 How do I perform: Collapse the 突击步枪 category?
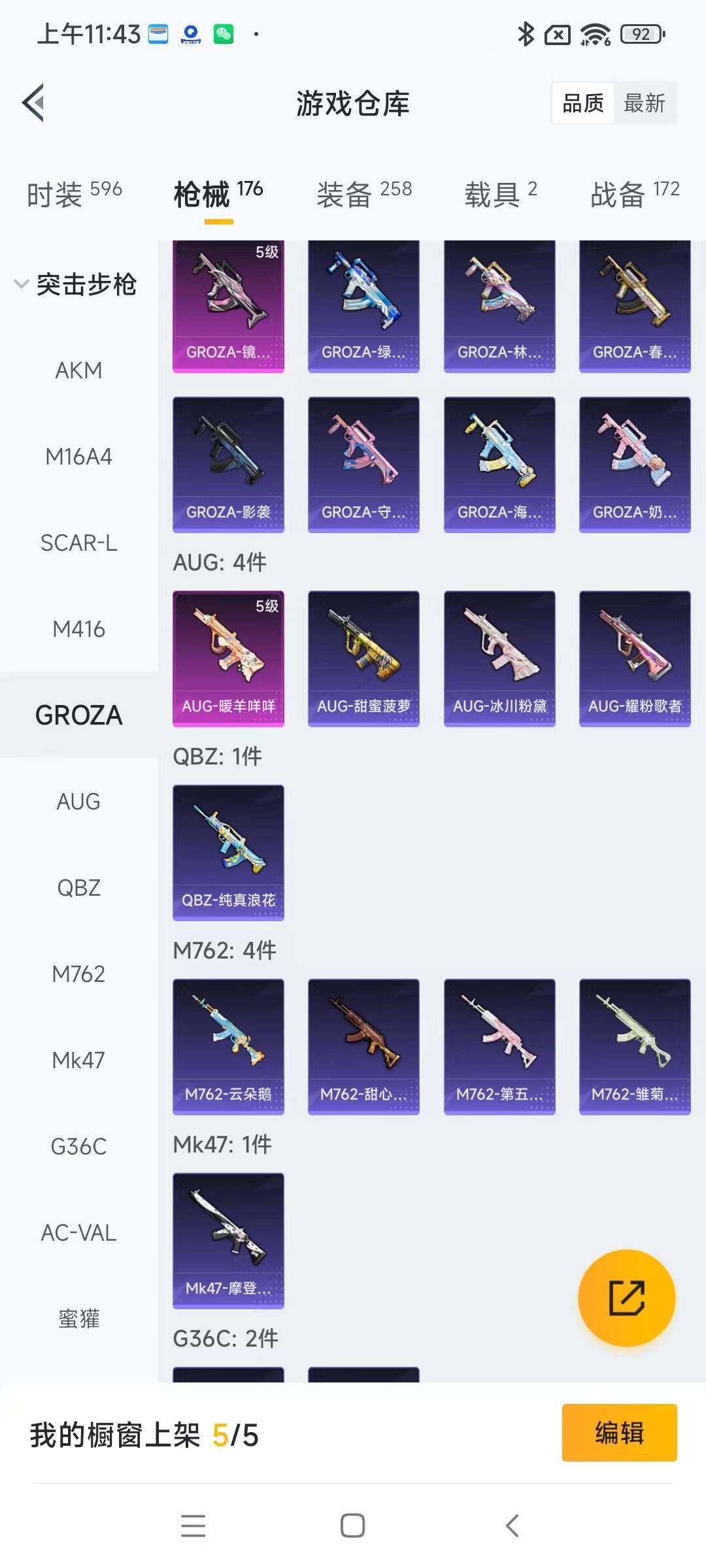[75, 284]
